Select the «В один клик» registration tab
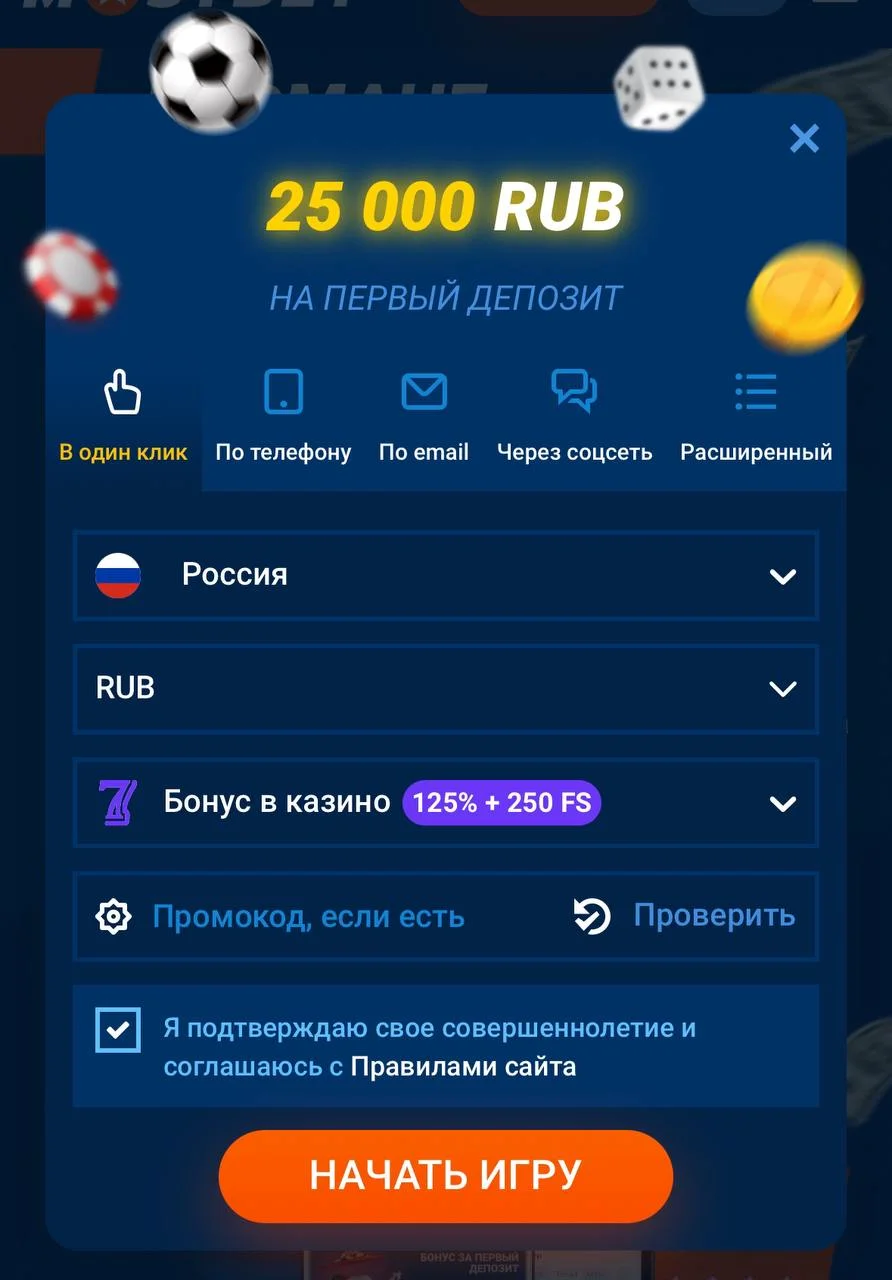The image size is (892, 1280). 123,416
